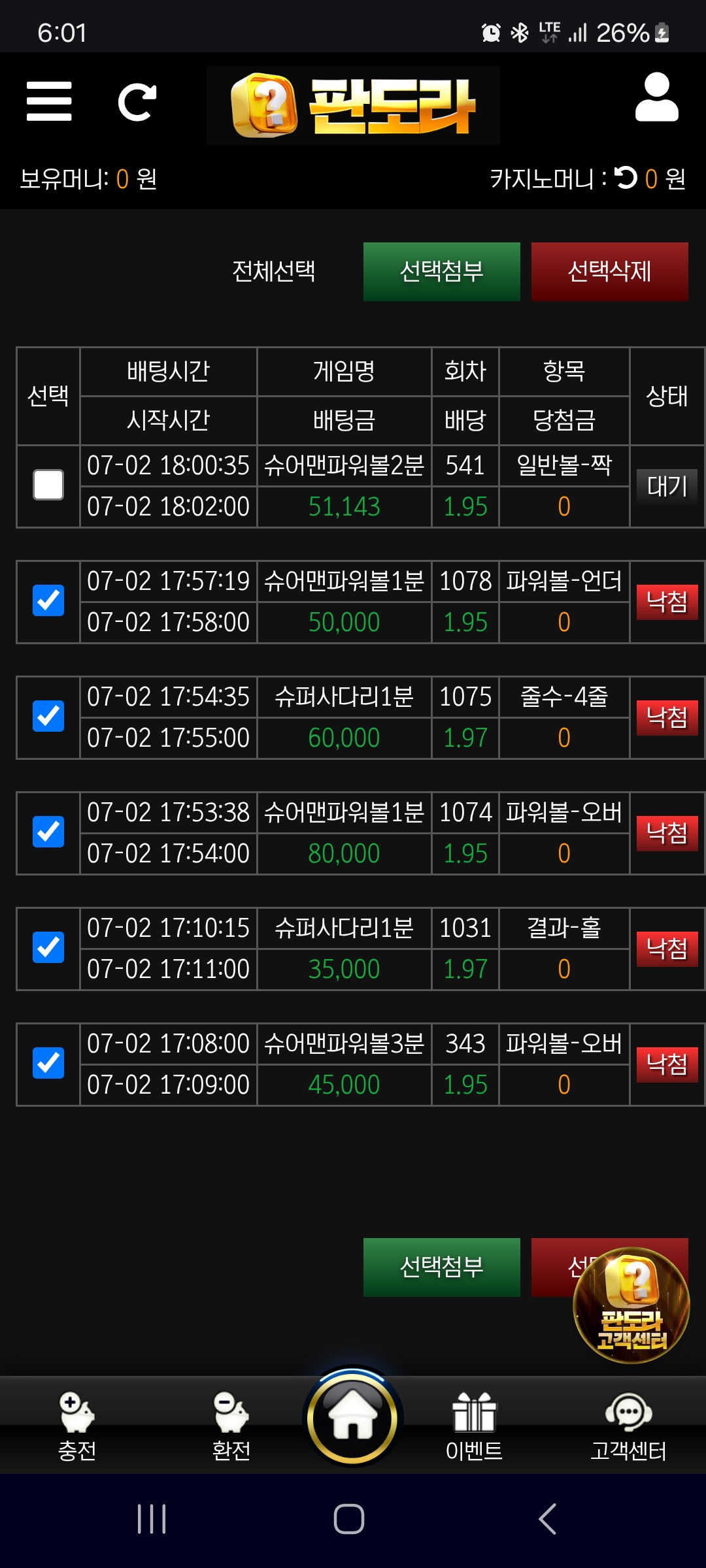The image size is (706, 1568).
Task: Uncheck the round 1078 bet checkbox
Action: point(48,601)
